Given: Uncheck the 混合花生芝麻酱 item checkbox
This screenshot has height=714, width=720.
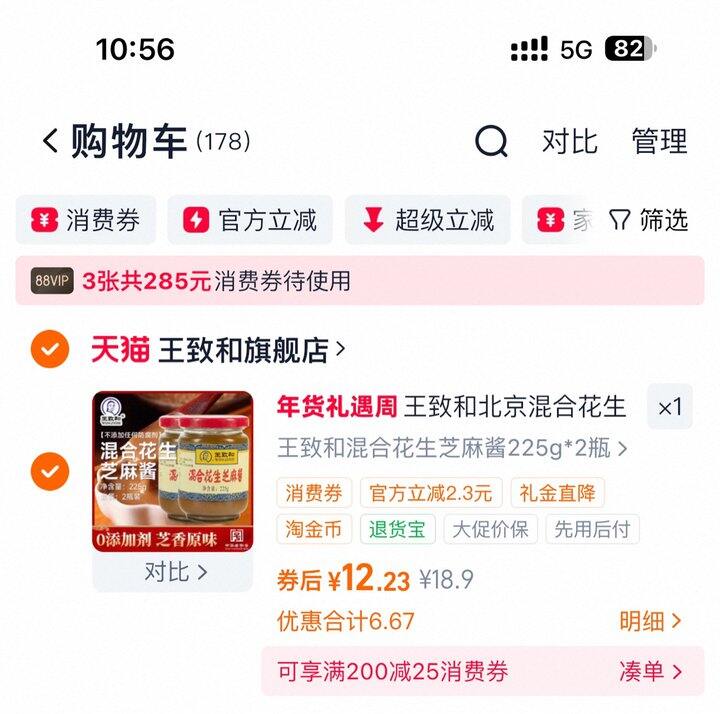Looking at the screenshot, I should [x=50, y=470].
